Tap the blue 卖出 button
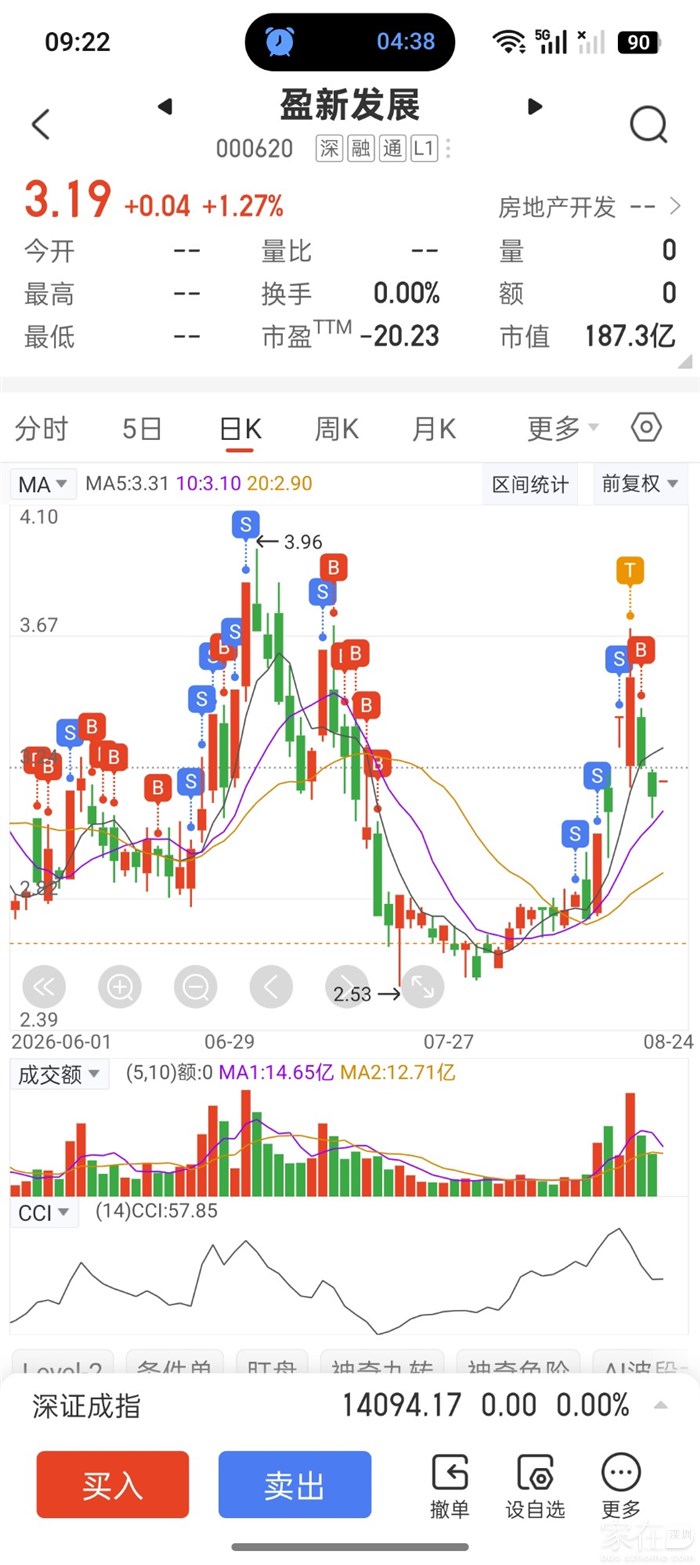This screenshot has height=1565, width=700. tap(295, 1485)
